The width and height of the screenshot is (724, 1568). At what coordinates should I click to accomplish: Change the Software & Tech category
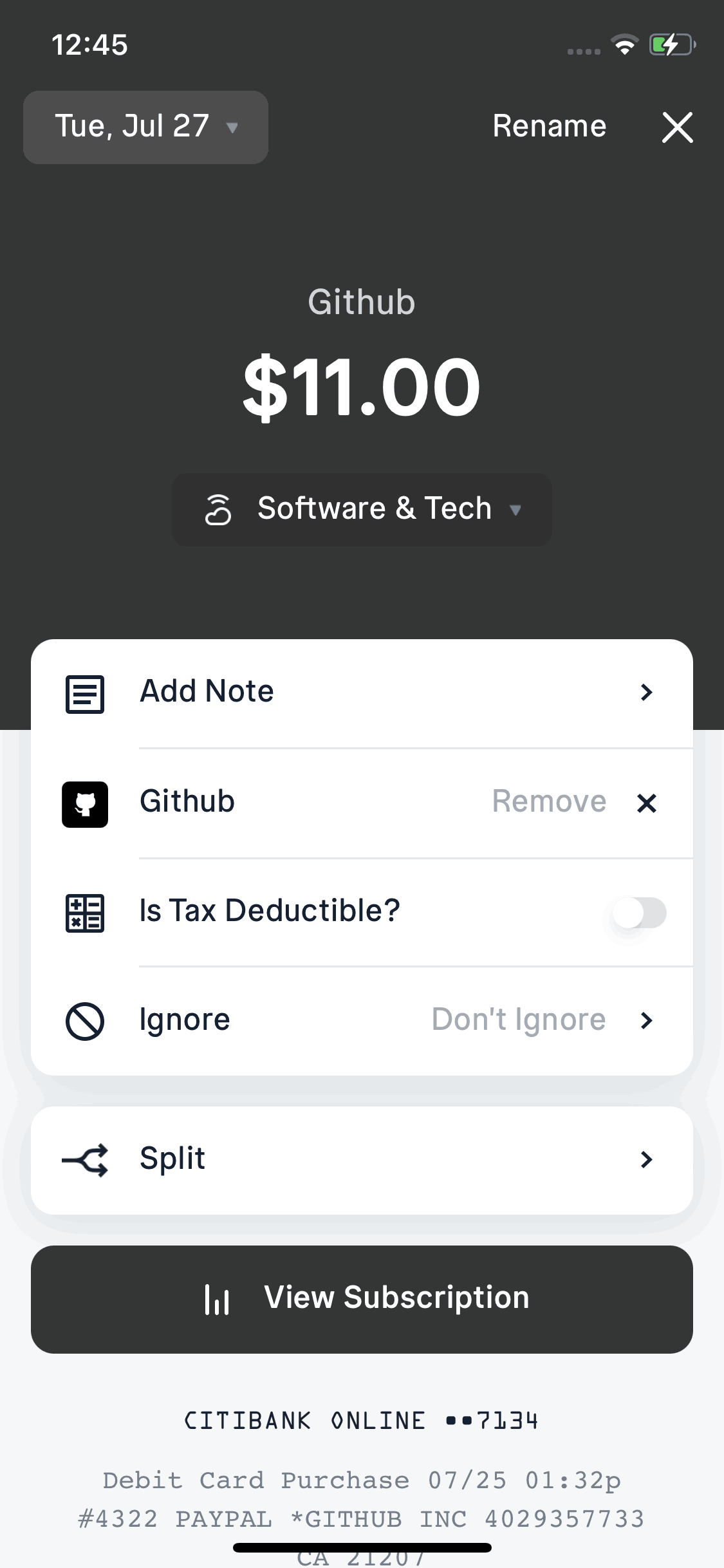(x=362, y=509)
